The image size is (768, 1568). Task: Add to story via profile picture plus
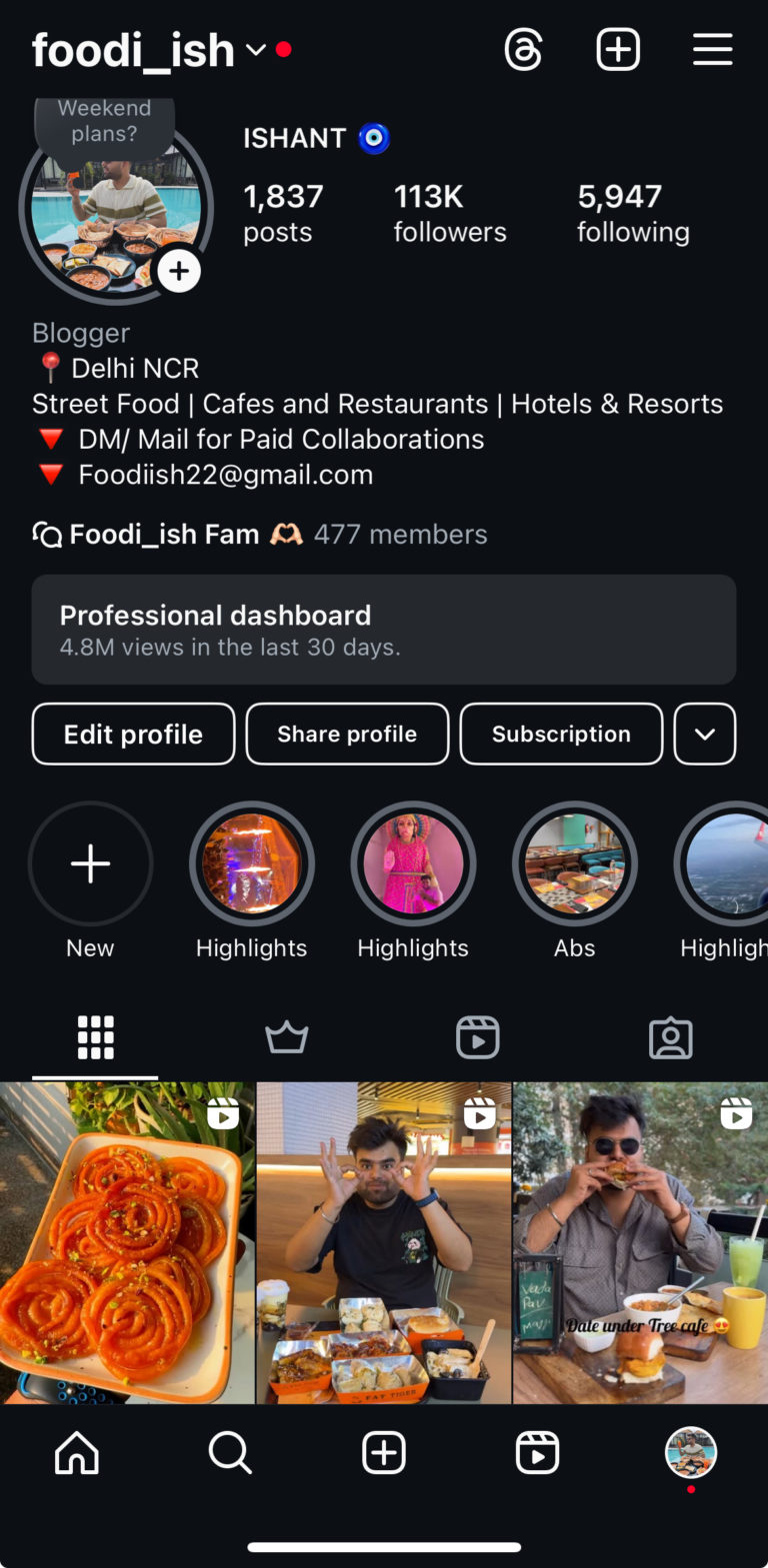pos(179,271)
